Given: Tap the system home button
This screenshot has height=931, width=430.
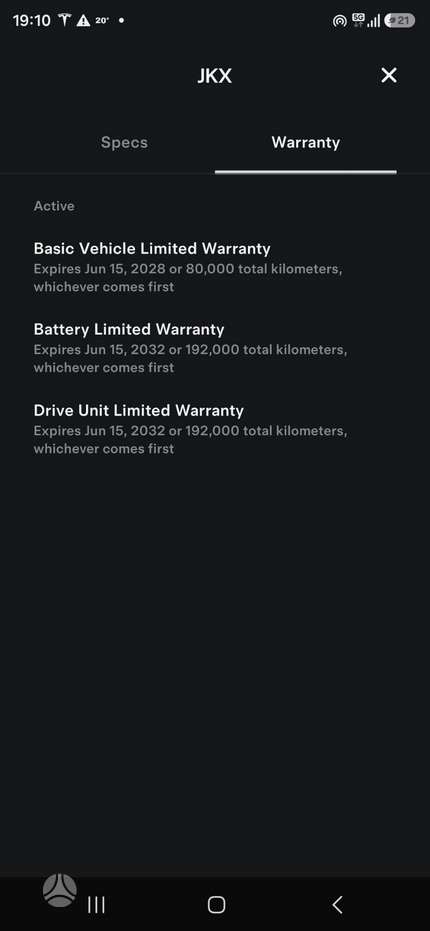Looking at the screenshot, I should click(216, 904).
